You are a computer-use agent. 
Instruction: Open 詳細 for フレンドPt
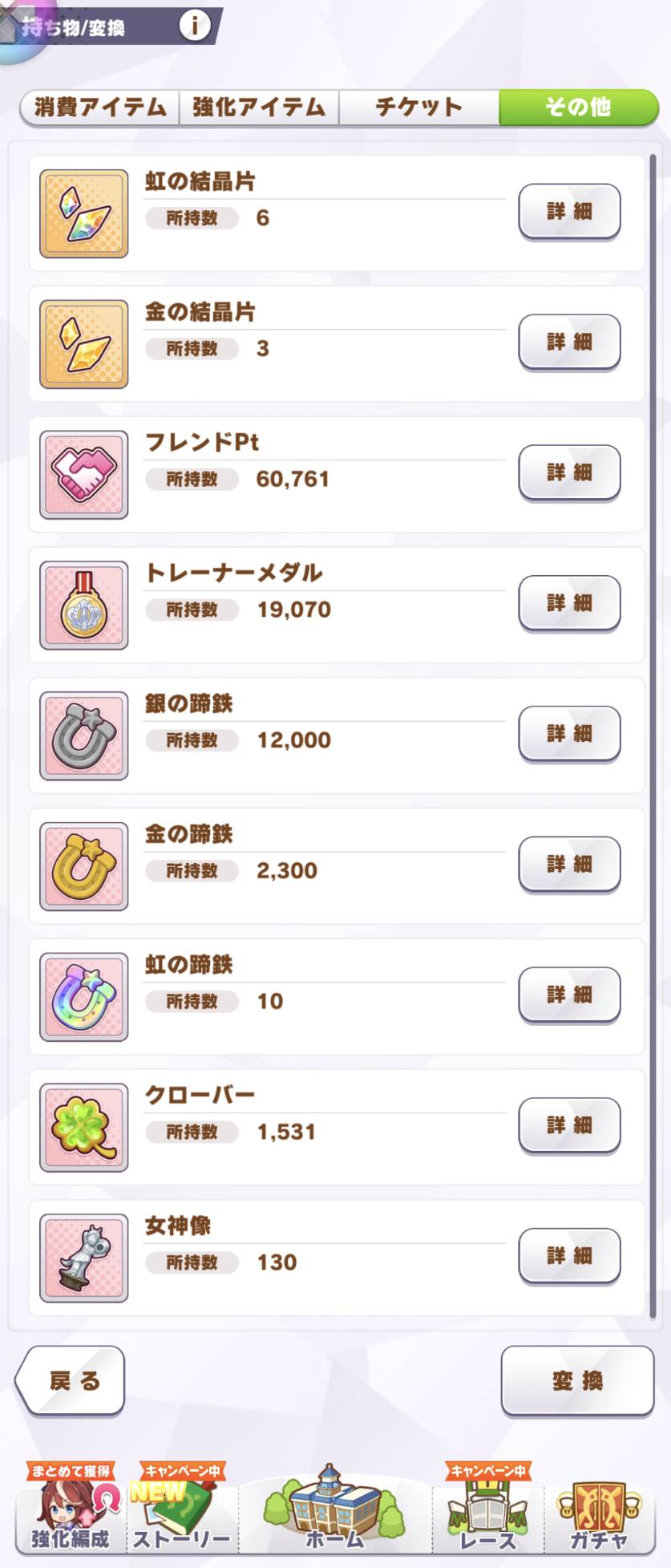[x=569, y=473]
